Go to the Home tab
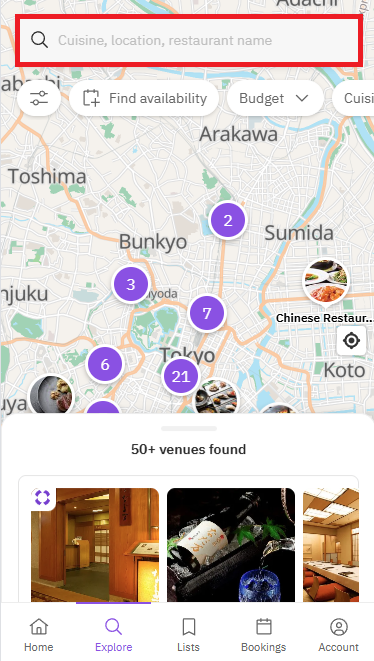This screenshot has height=661, width=374. click(38, 635)
